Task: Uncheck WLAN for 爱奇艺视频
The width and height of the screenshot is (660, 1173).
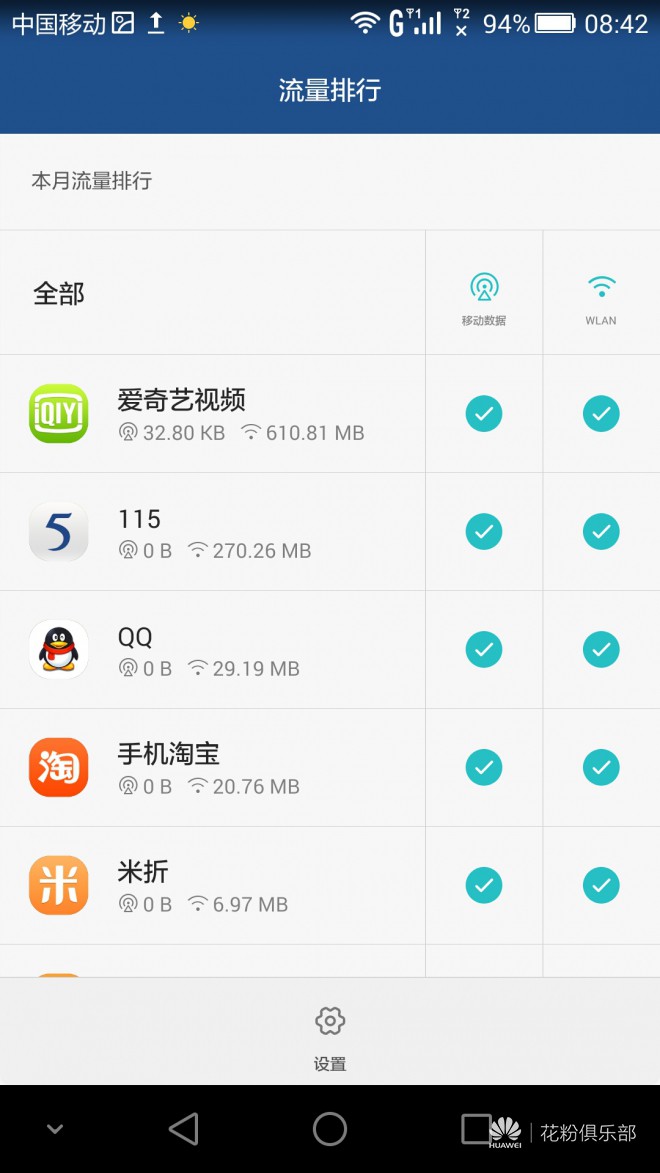Action: 601,413
